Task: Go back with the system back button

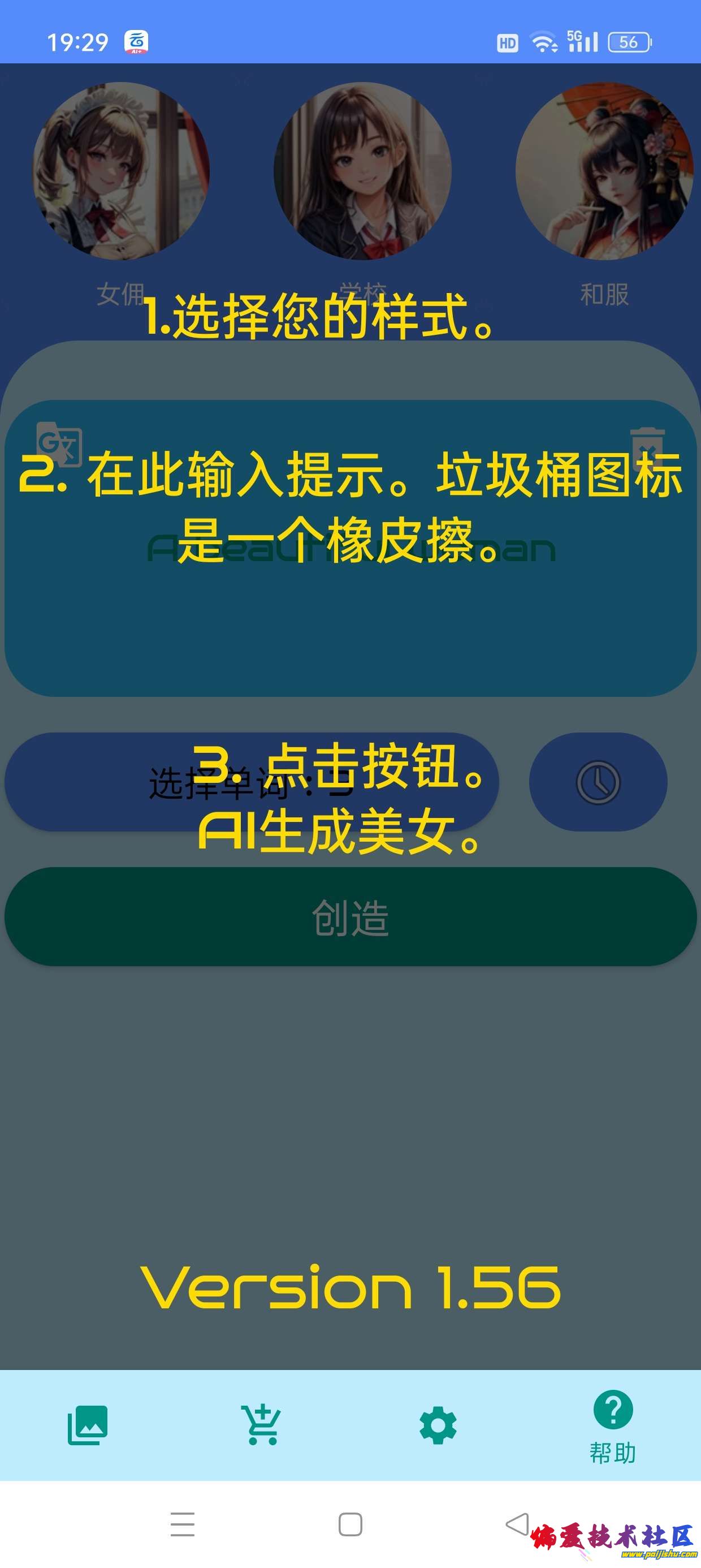Action: pos(517,1524)
